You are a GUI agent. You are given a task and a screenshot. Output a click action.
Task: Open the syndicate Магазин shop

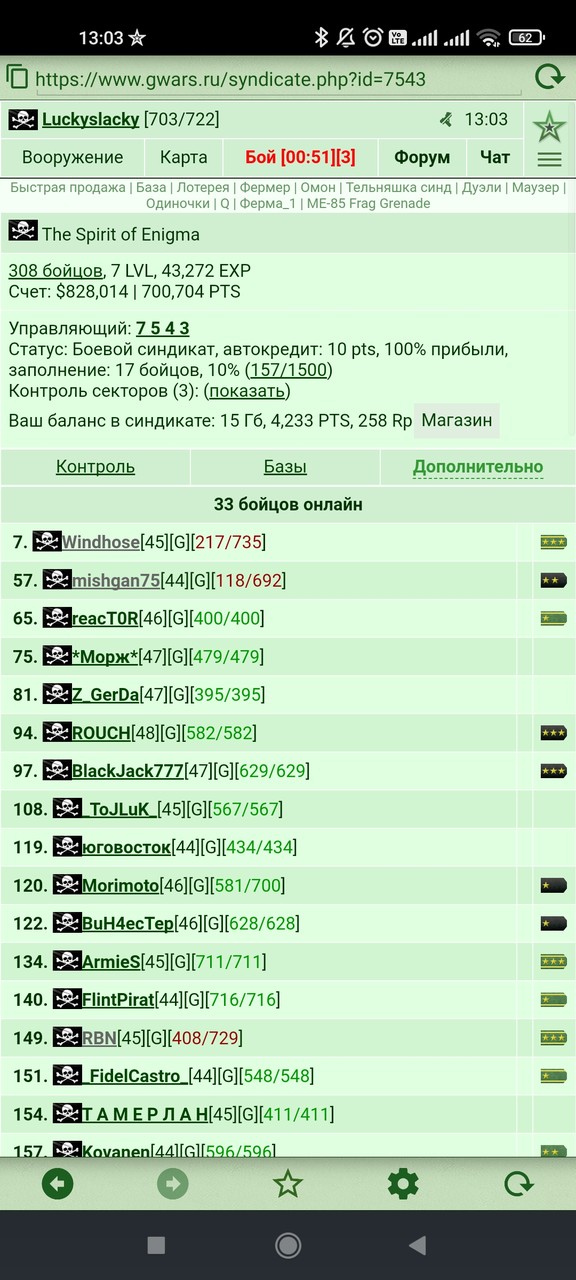coord(457,420)
